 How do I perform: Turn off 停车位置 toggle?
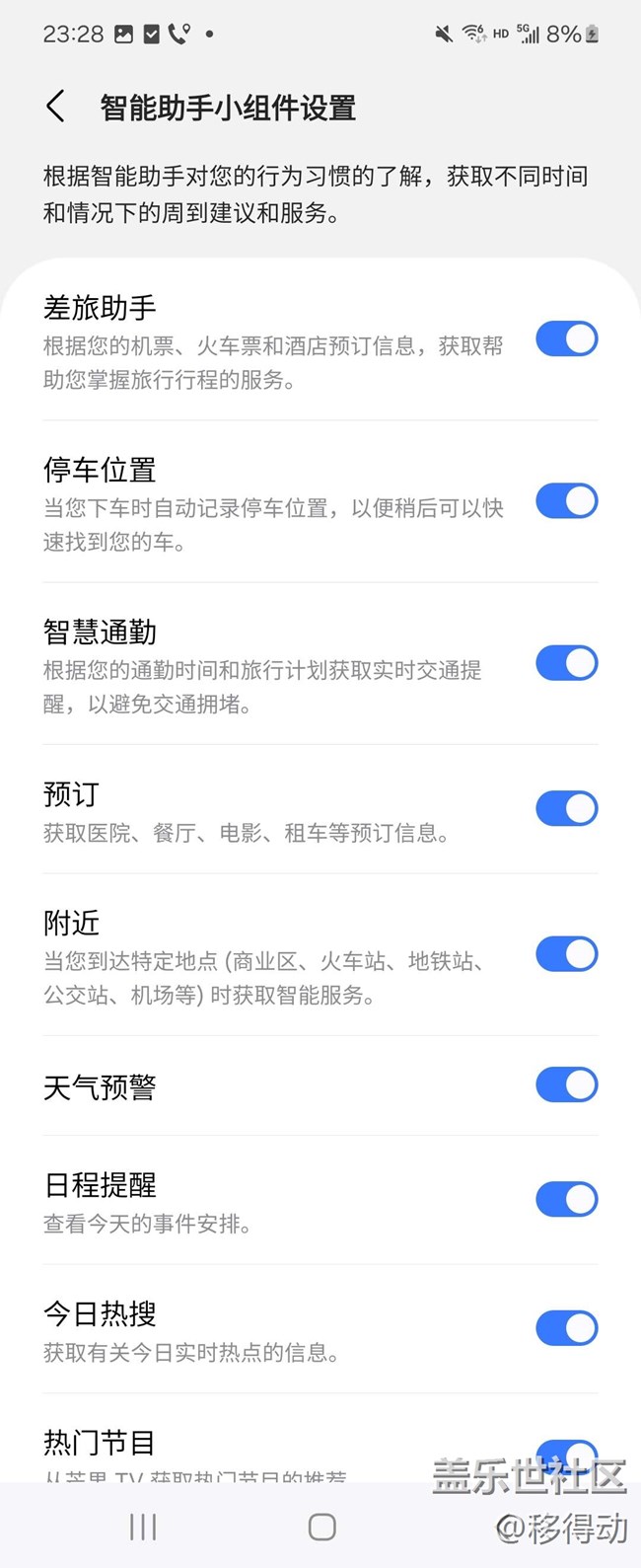(x=566, y=501)
